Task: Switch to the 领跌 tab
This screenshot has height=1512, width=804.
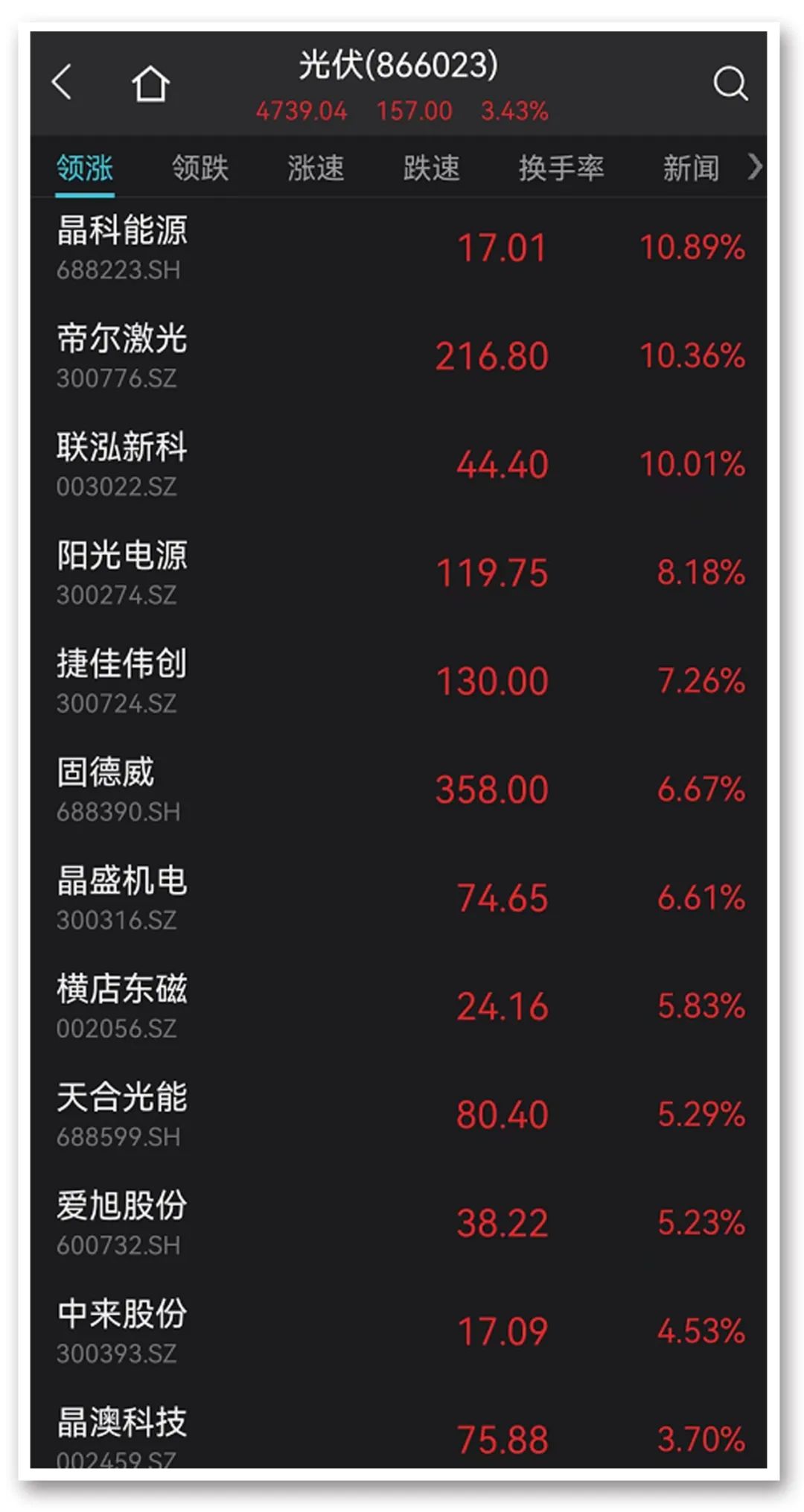Action: pos(200,168)
